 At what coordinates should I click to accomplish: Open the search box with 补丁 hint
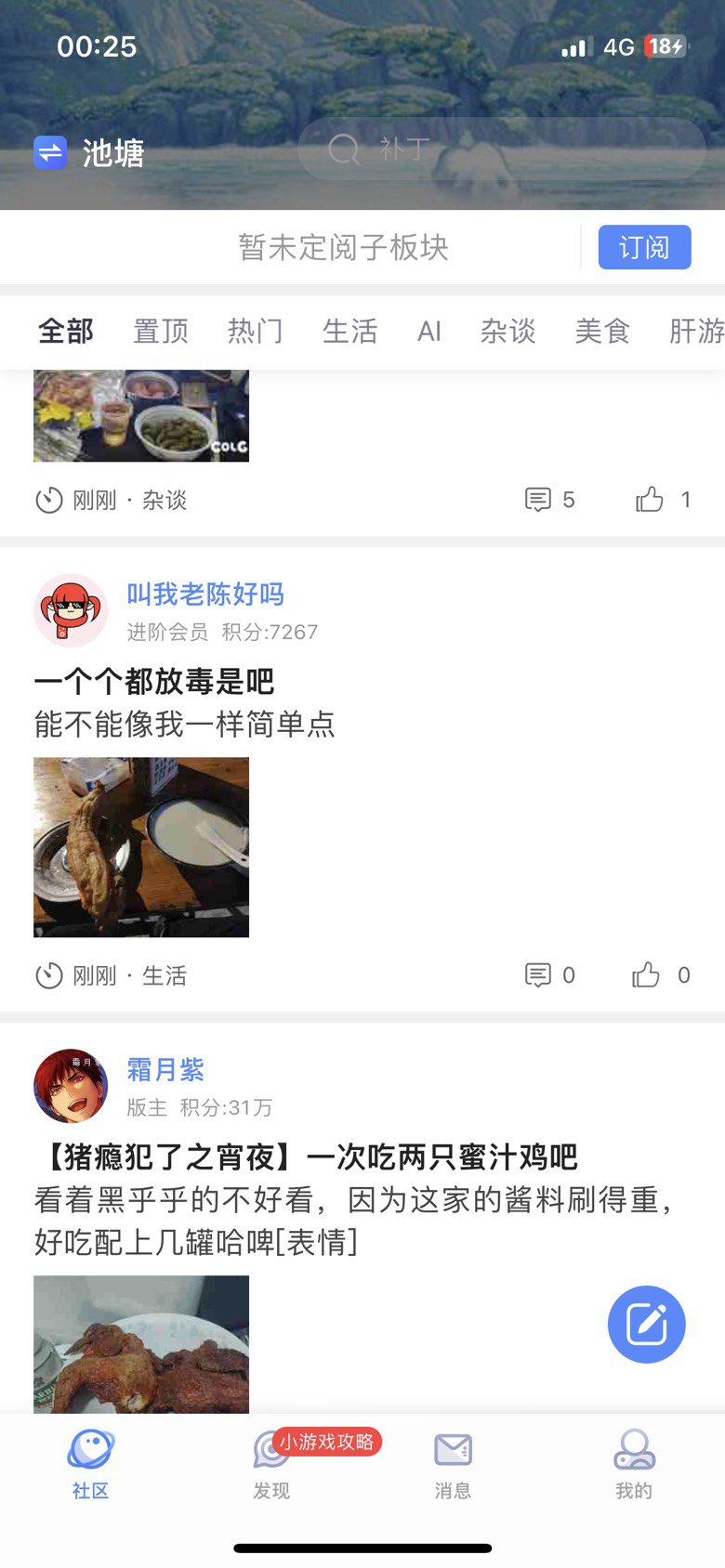502,149
